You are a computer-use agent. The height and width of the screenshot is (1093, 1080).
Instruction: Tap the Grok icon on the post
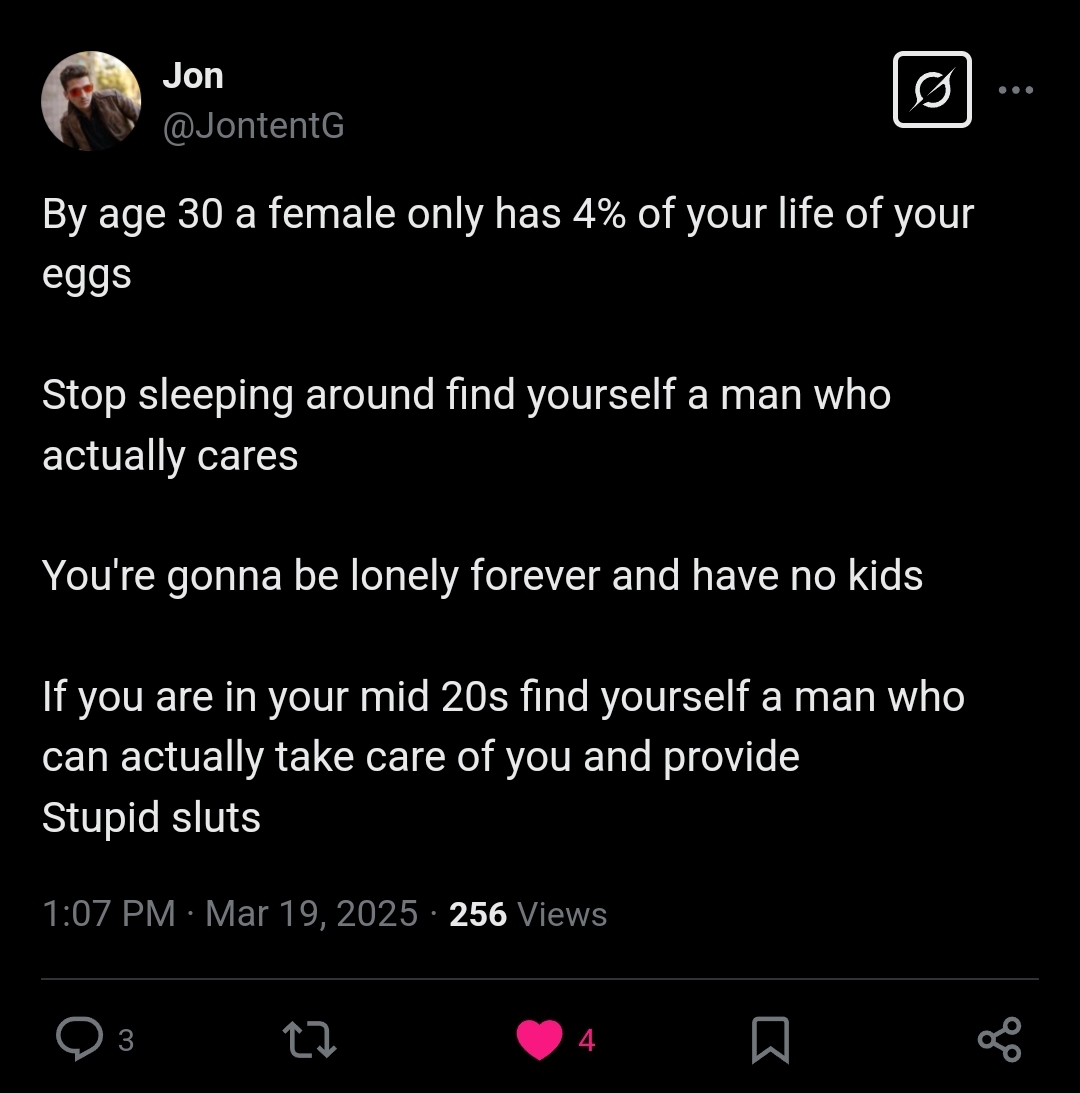coord(931,90)
